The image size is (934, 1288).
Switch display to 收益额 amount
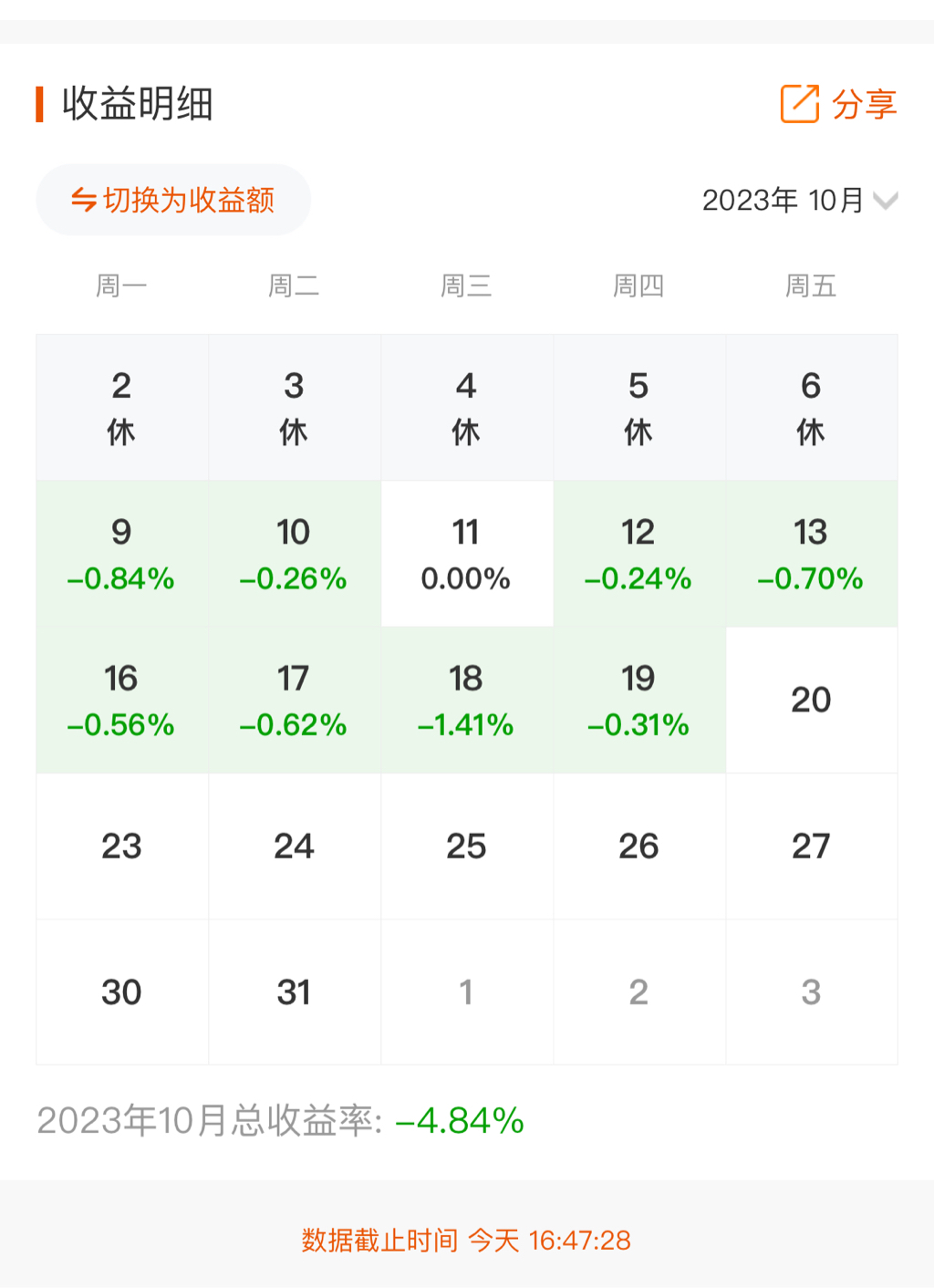[x=173, y=200]
